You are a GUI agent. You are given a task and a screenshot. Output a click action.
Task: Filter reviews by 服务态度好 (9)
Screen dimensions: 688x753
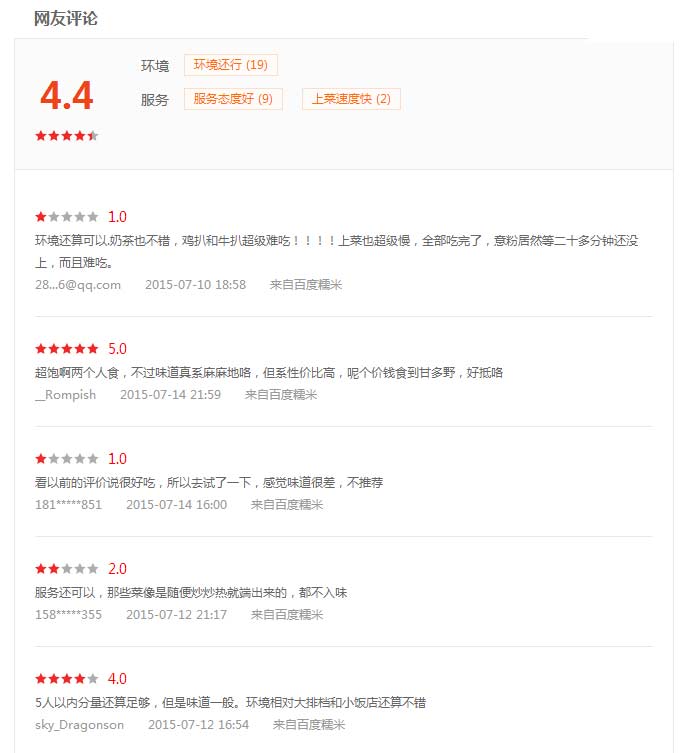pos(233,99)
